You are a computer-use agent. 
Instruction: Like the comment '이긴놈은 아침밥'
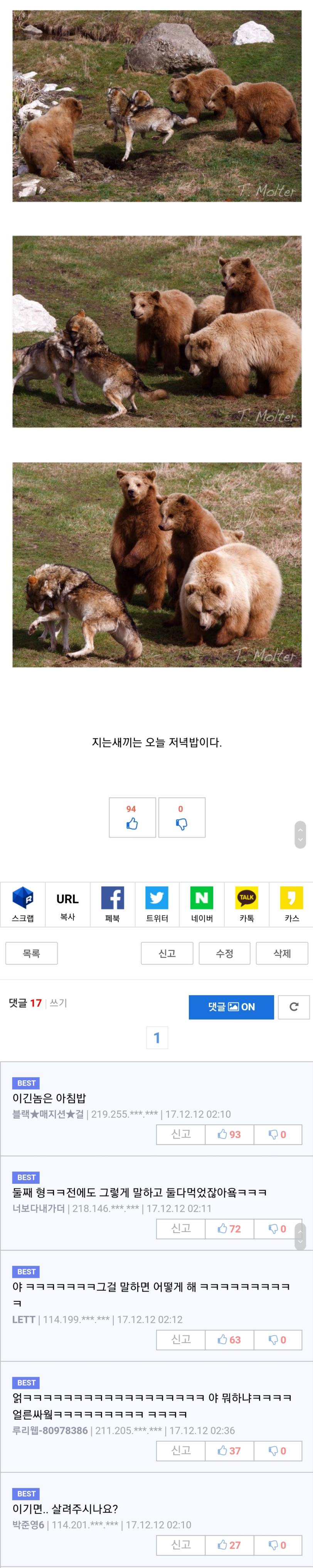pyautogui.click(x=229, y=1135)
